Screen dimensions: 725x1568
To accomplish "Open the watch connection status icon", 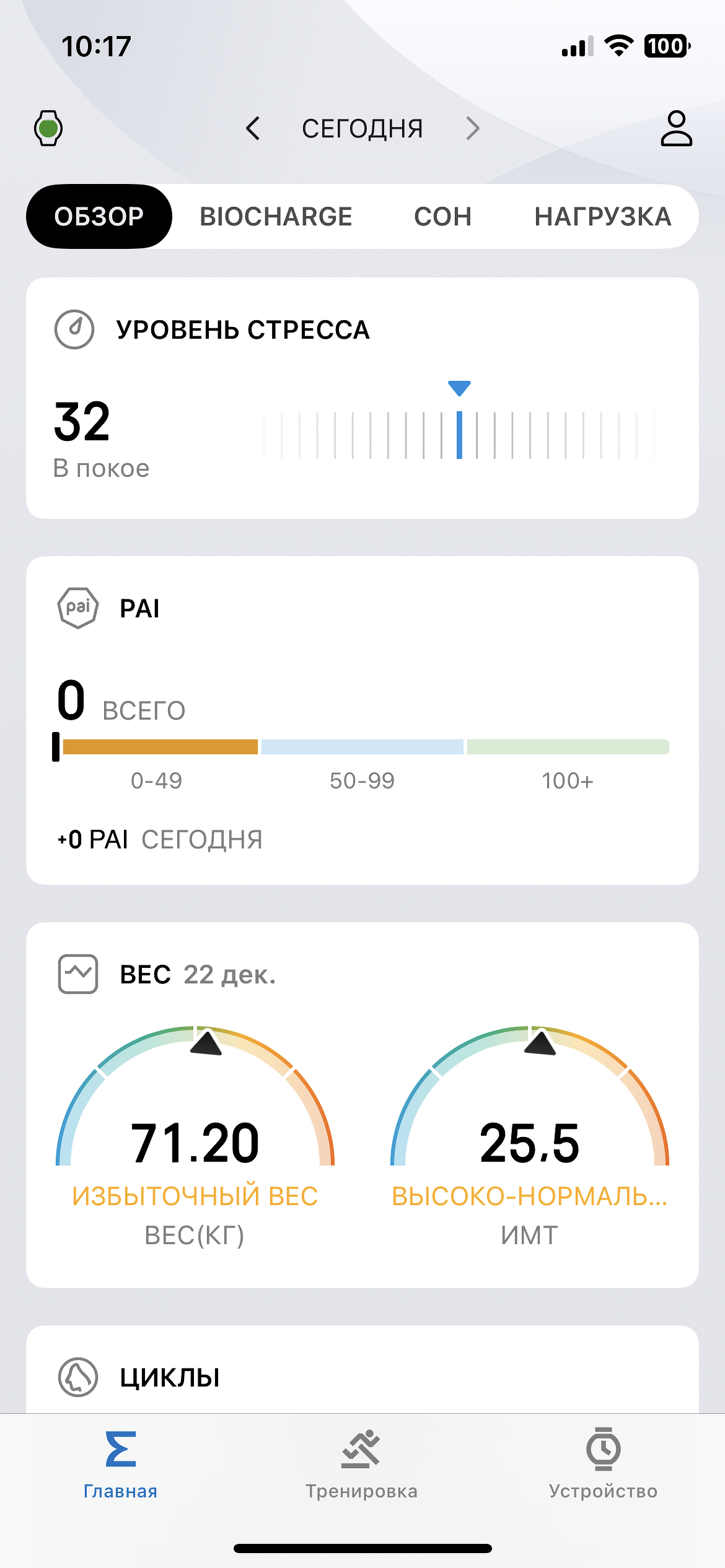I will coord(48,128).
